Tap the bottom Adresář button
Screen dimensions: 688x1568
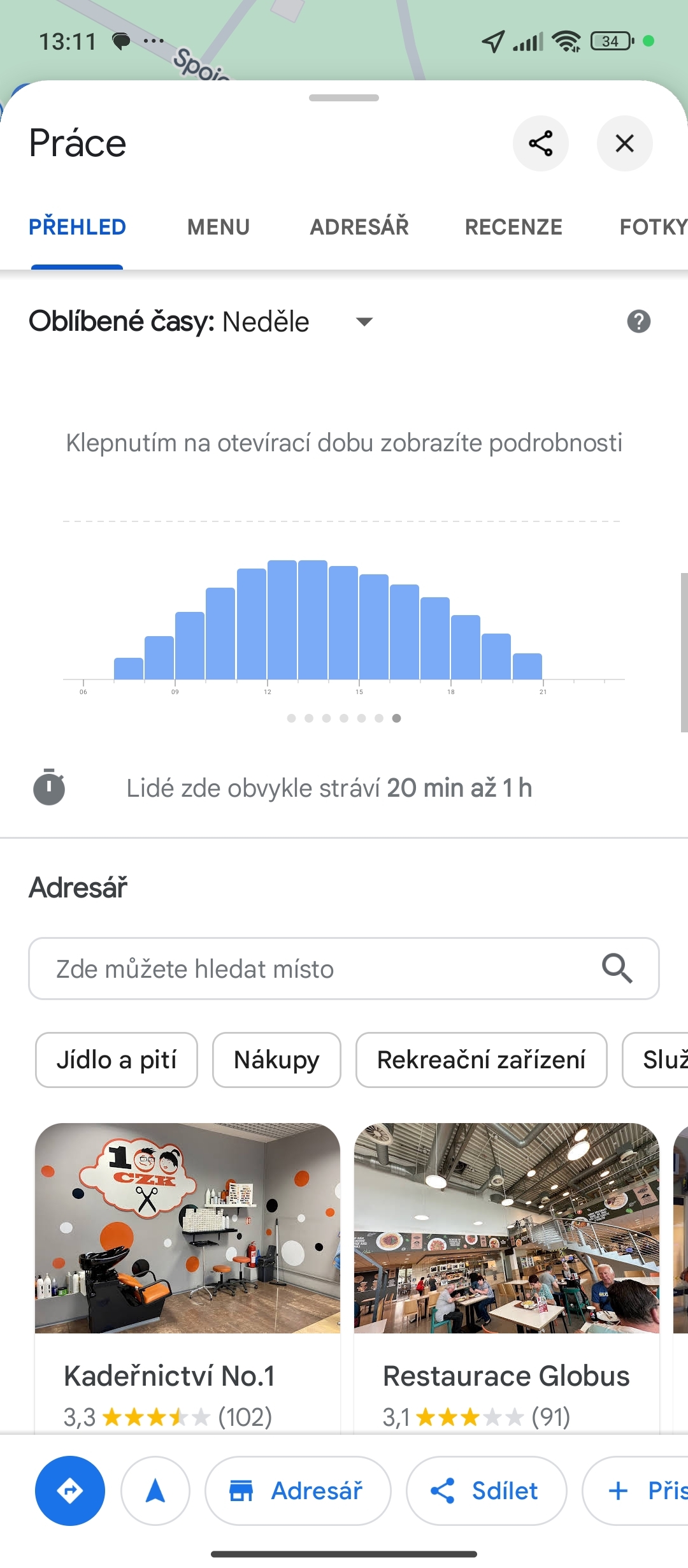[x=297, y=1491]
